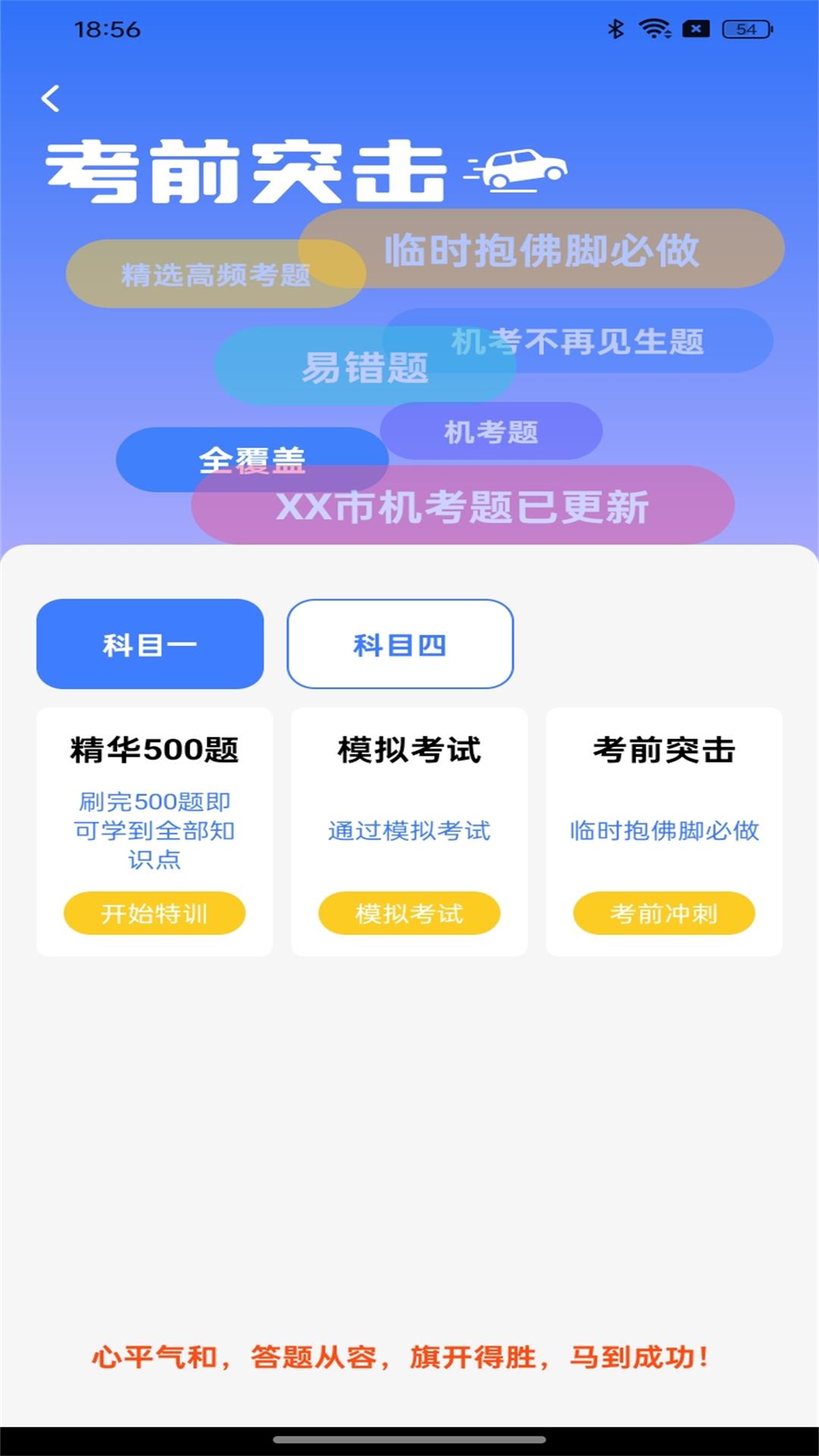Tap the 机考题 bubble
Screen dimensions: 819x1456
point(491,432)
